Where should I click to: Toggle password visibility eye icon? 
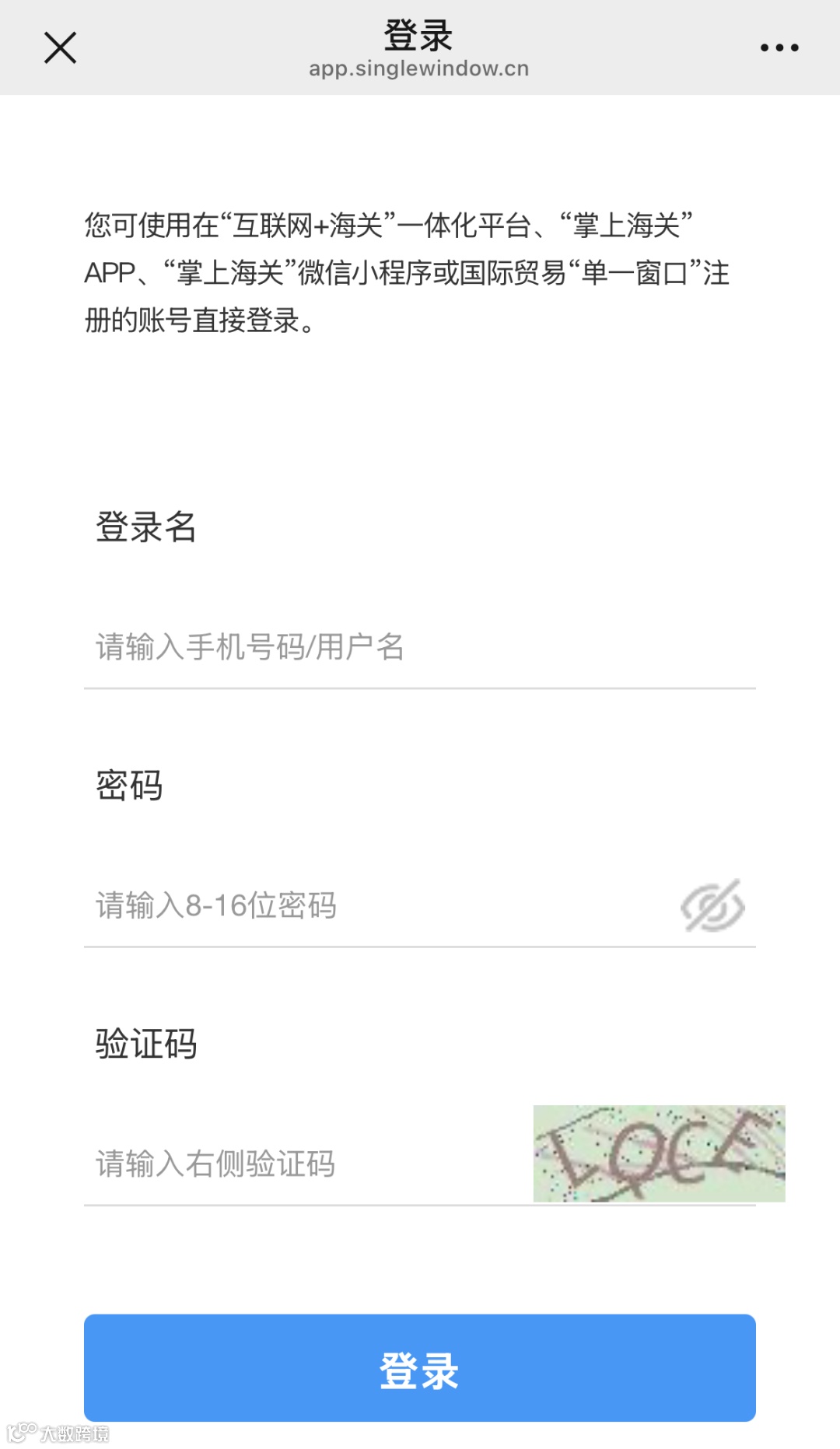[712, 905]
